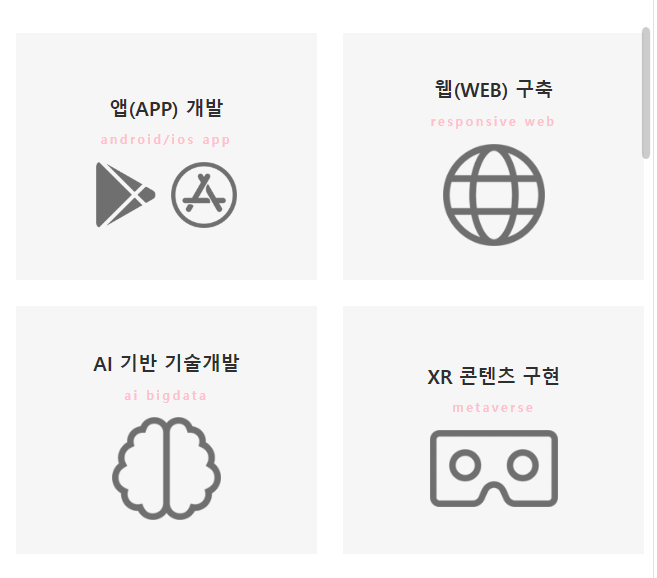Open the 앱(APP) 개발 card
This screenshot has width=657, height=578.
point(166,157)
